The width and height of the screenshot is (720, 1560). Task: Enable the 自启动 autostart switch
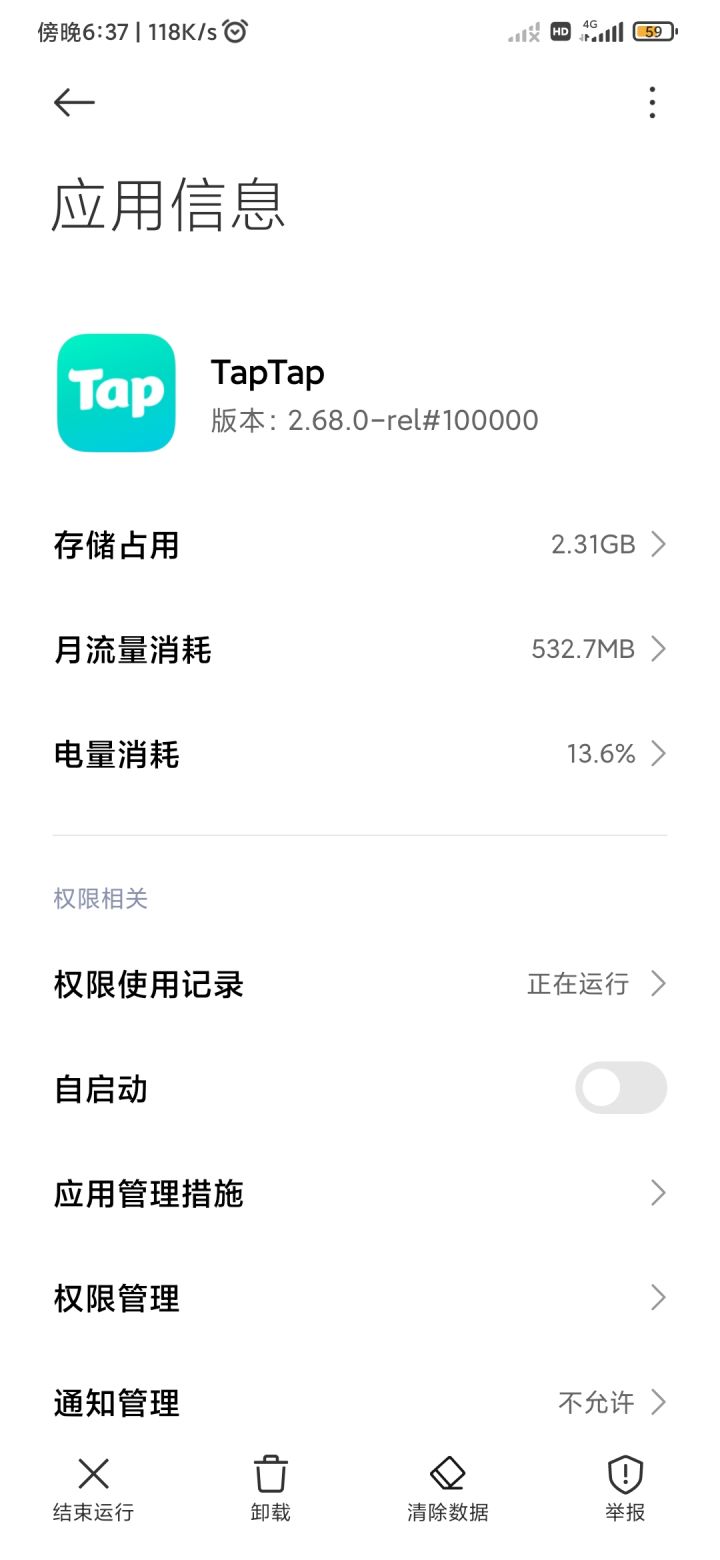[x=620, y=1088]
